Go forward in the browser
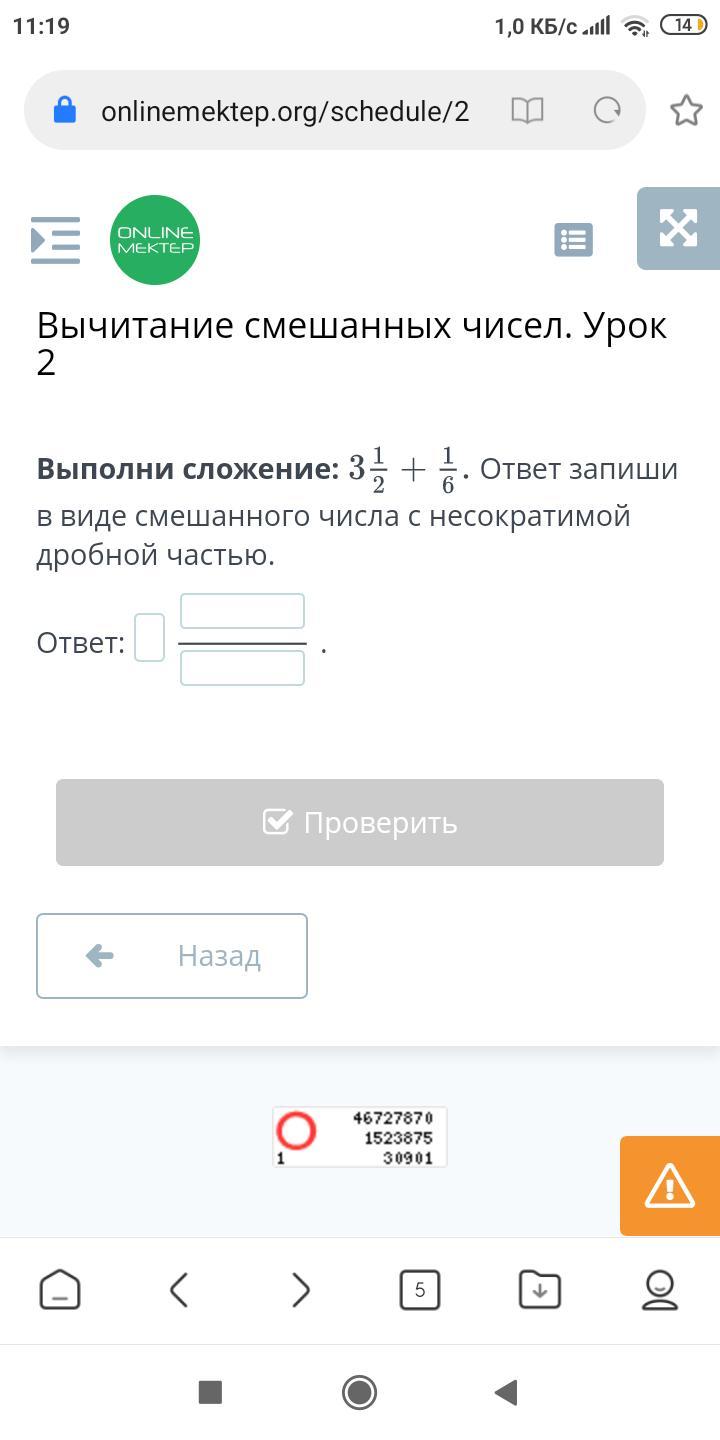 pyautogui.click(x=300, y=1290)
